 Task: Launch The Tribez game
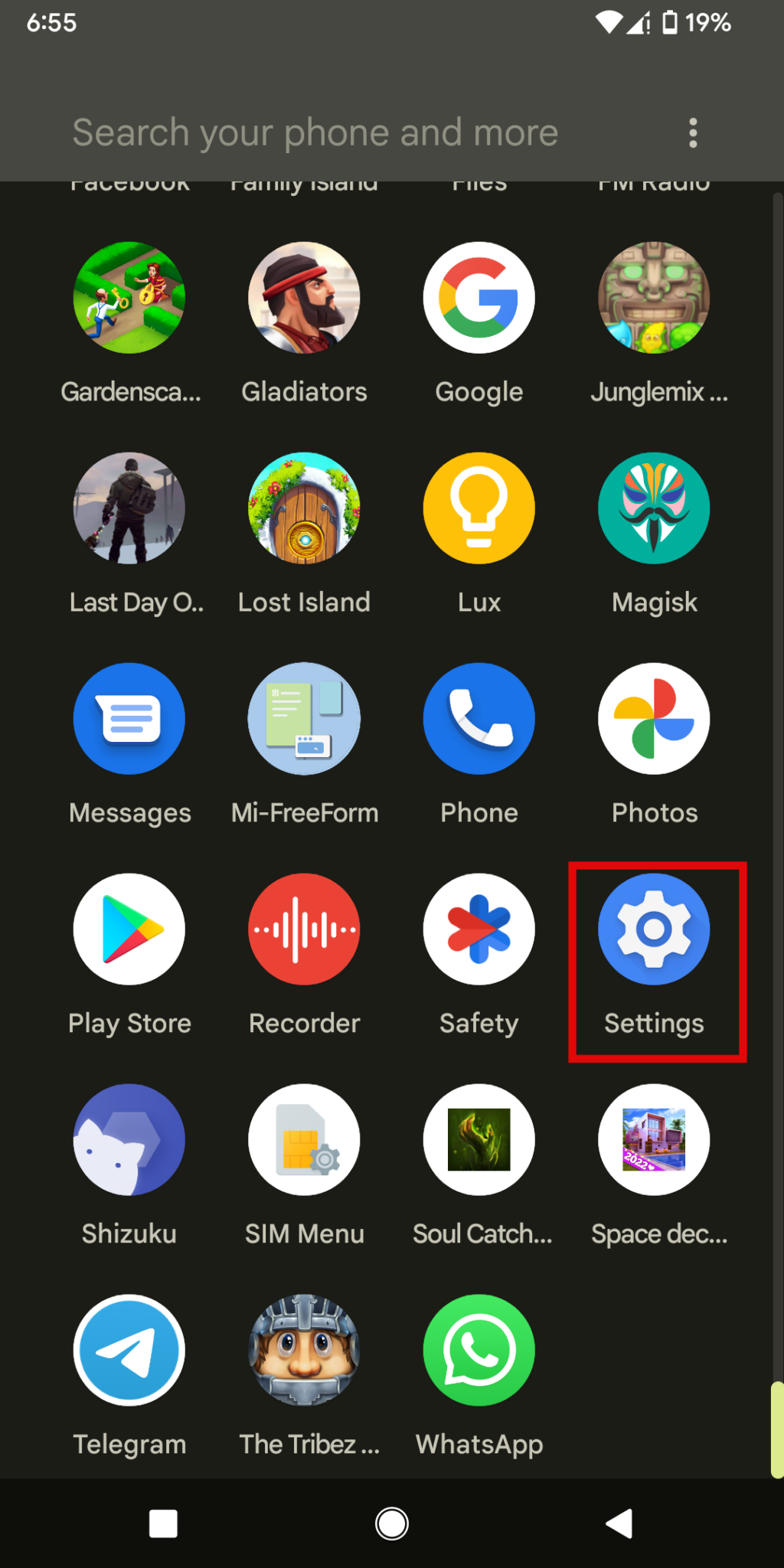click(304, 1351)
